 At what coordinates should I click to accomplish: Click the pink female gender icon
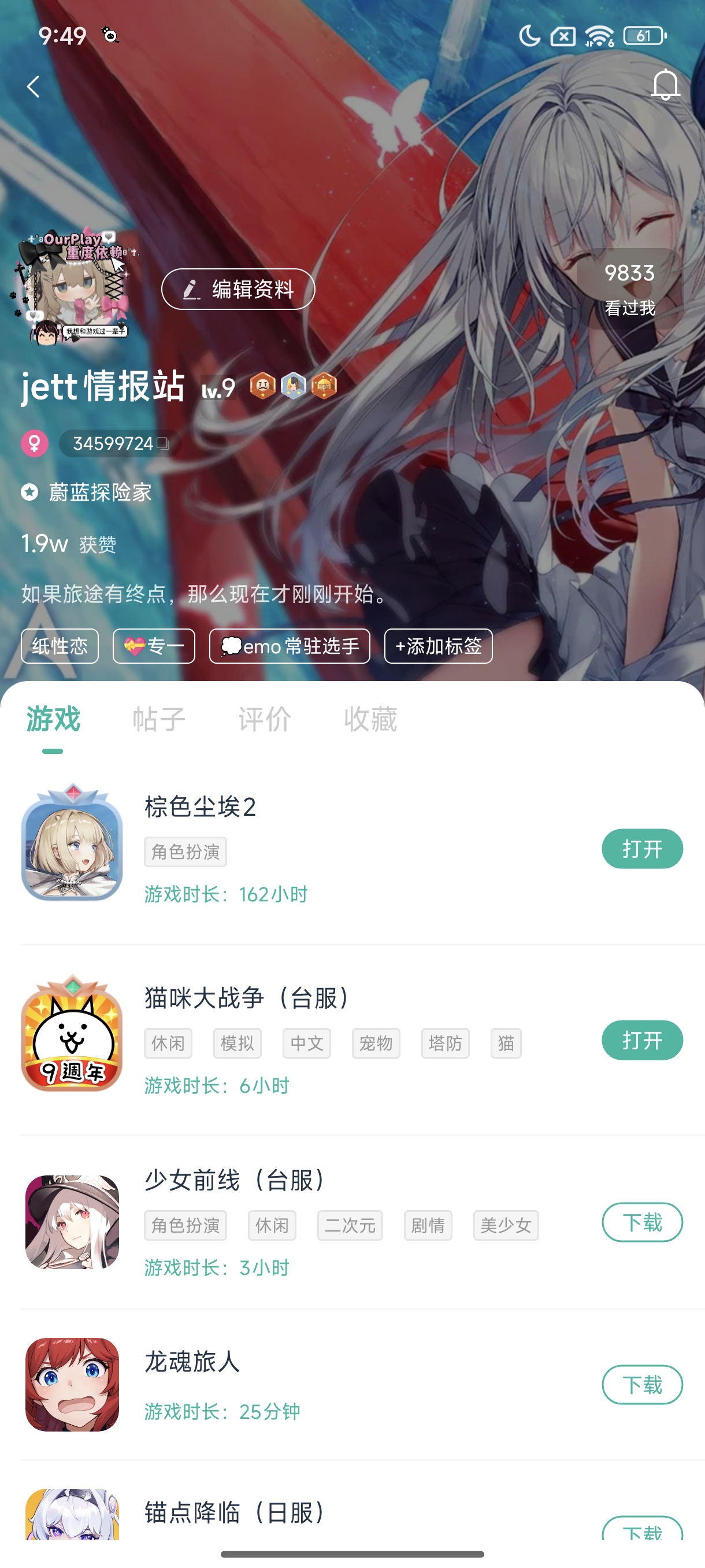point(35,443)
